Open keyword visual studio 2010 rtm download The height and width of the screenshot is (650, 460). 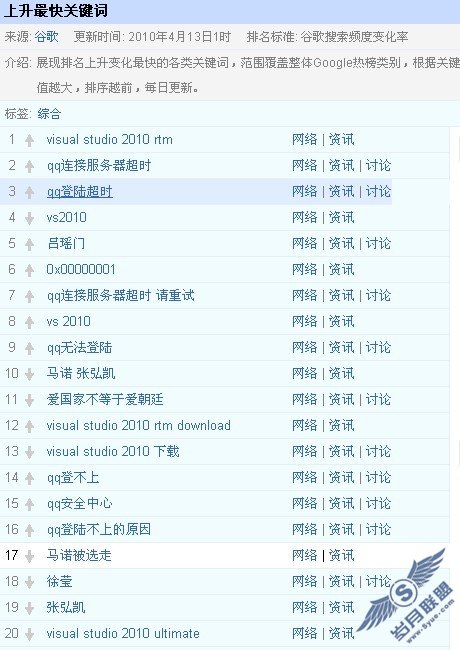138,426
